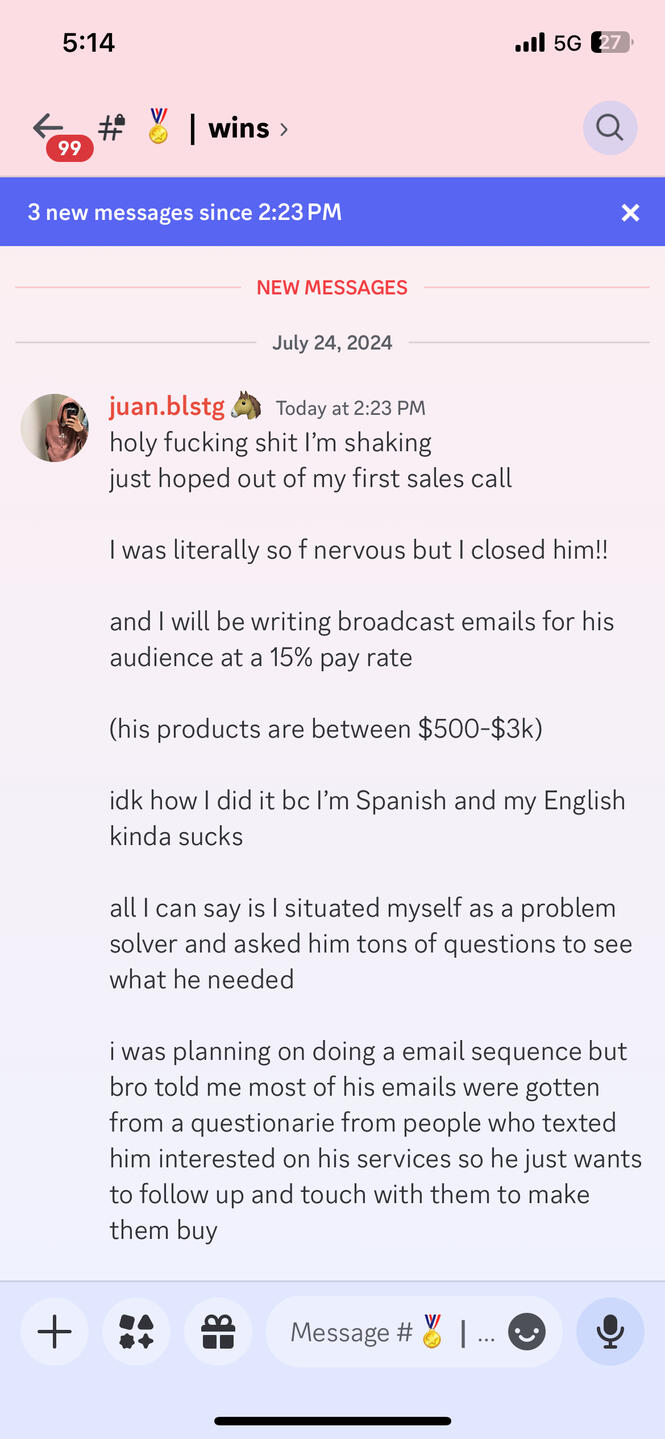The width and height of the screenshot is (665, 1439).
Task: Open juan.blstg's profile avatar
Action: pyautogui.click(x=55, y=428)
